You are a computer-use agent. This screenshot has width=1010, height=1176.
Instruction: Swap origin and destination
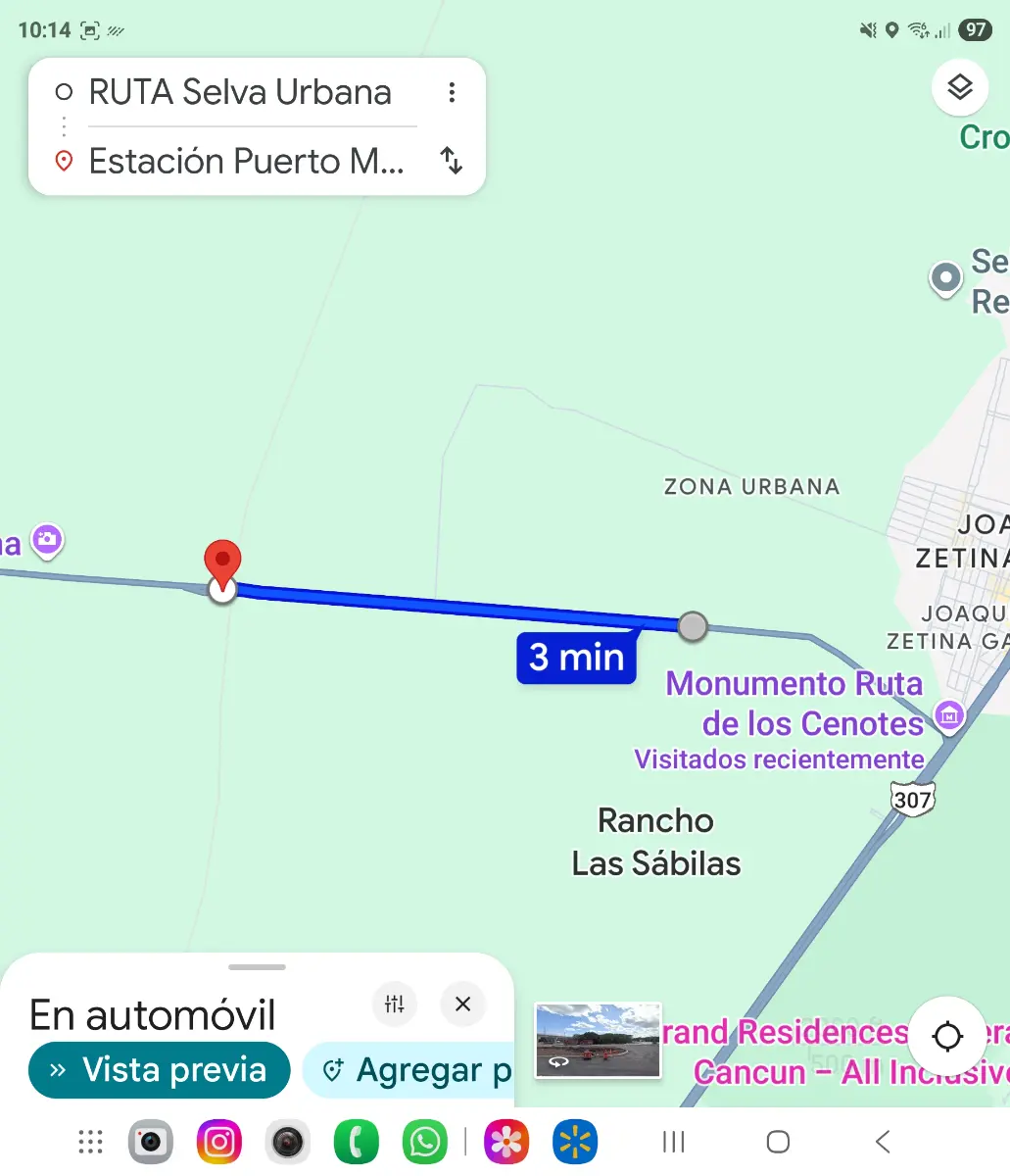pyautogui.click(x=452, y=160)
